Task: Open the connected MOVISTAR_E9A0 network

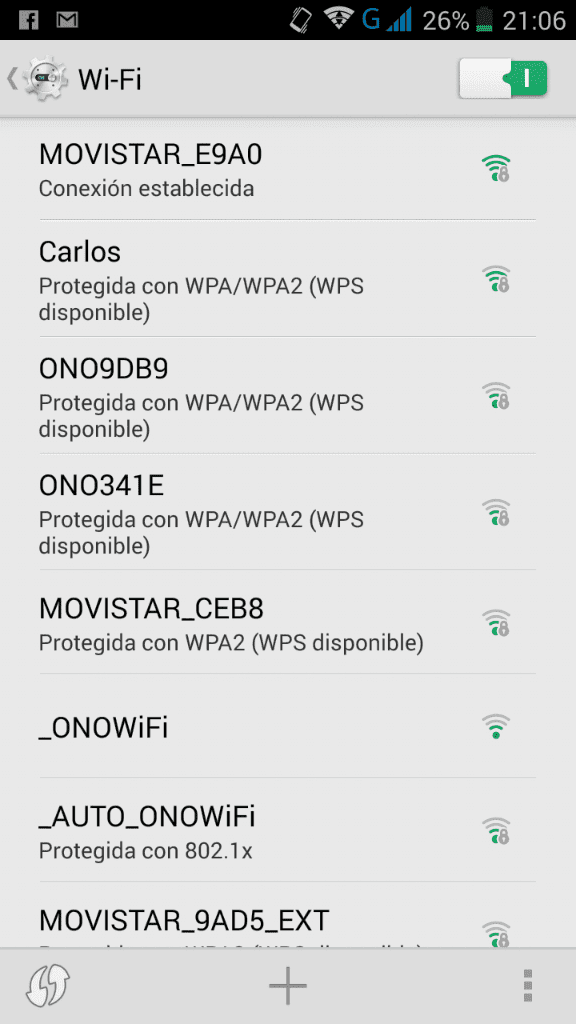Action: (287, 170)
